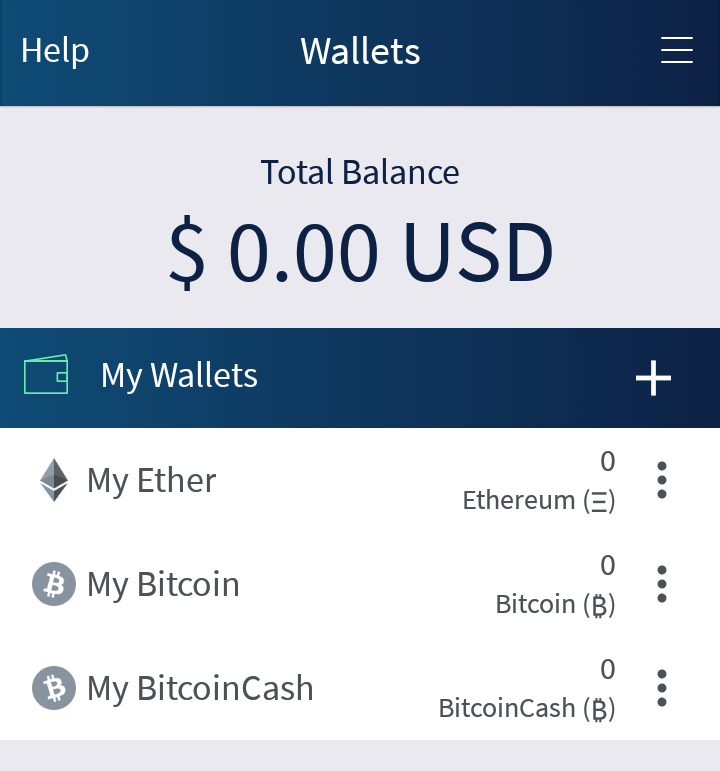Show more options for My Ether
Image resolution: width=720 pixels, height=771 pixels.
[x=661, y=481]
